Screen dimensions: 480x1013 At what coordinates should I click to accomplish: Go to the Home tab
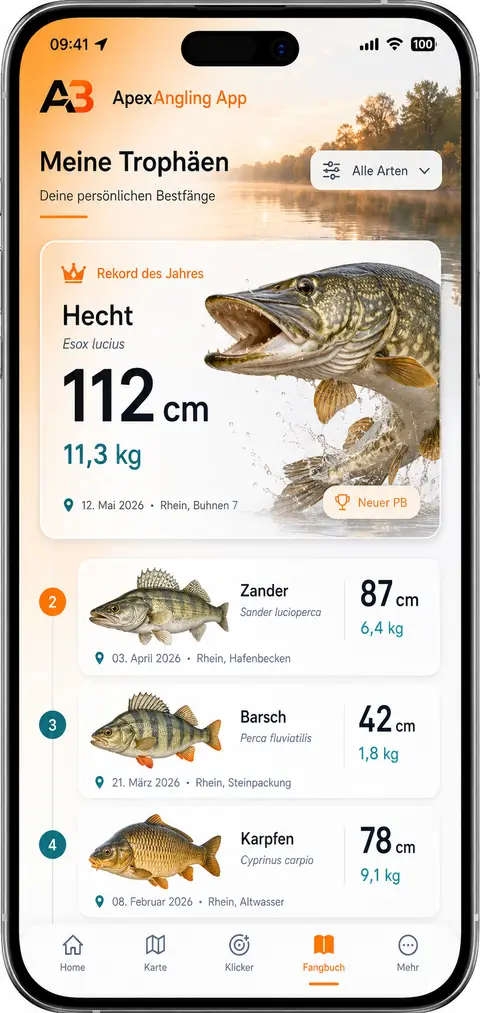coord(72,953)
